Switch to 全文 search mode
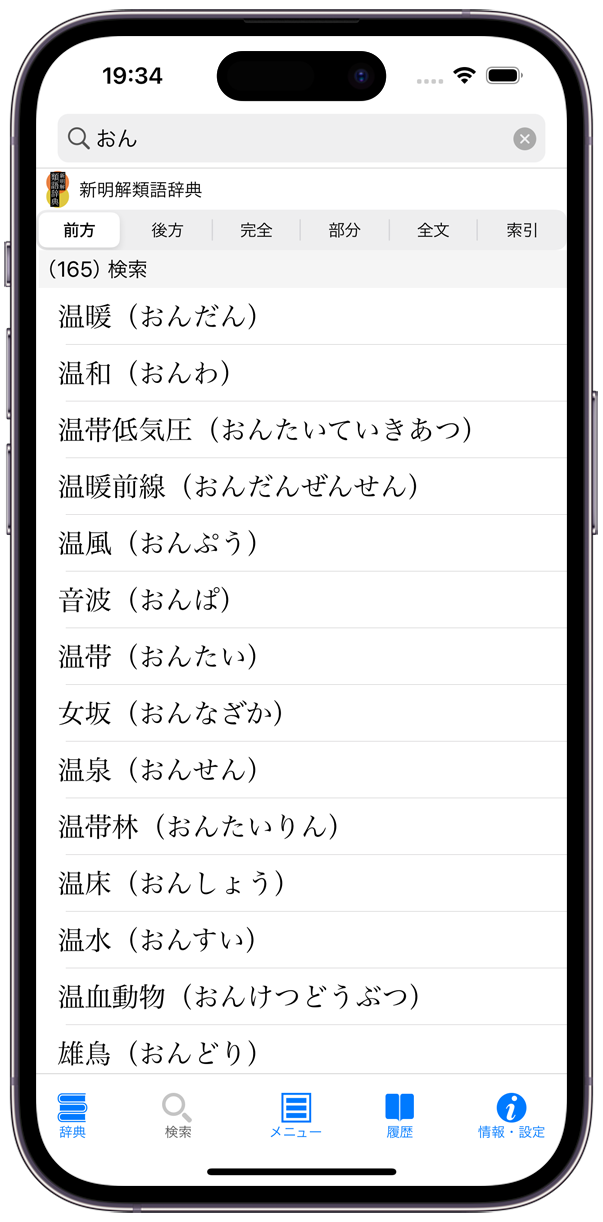The width and height of the screenshot is (603, 1222). [433, 230]
